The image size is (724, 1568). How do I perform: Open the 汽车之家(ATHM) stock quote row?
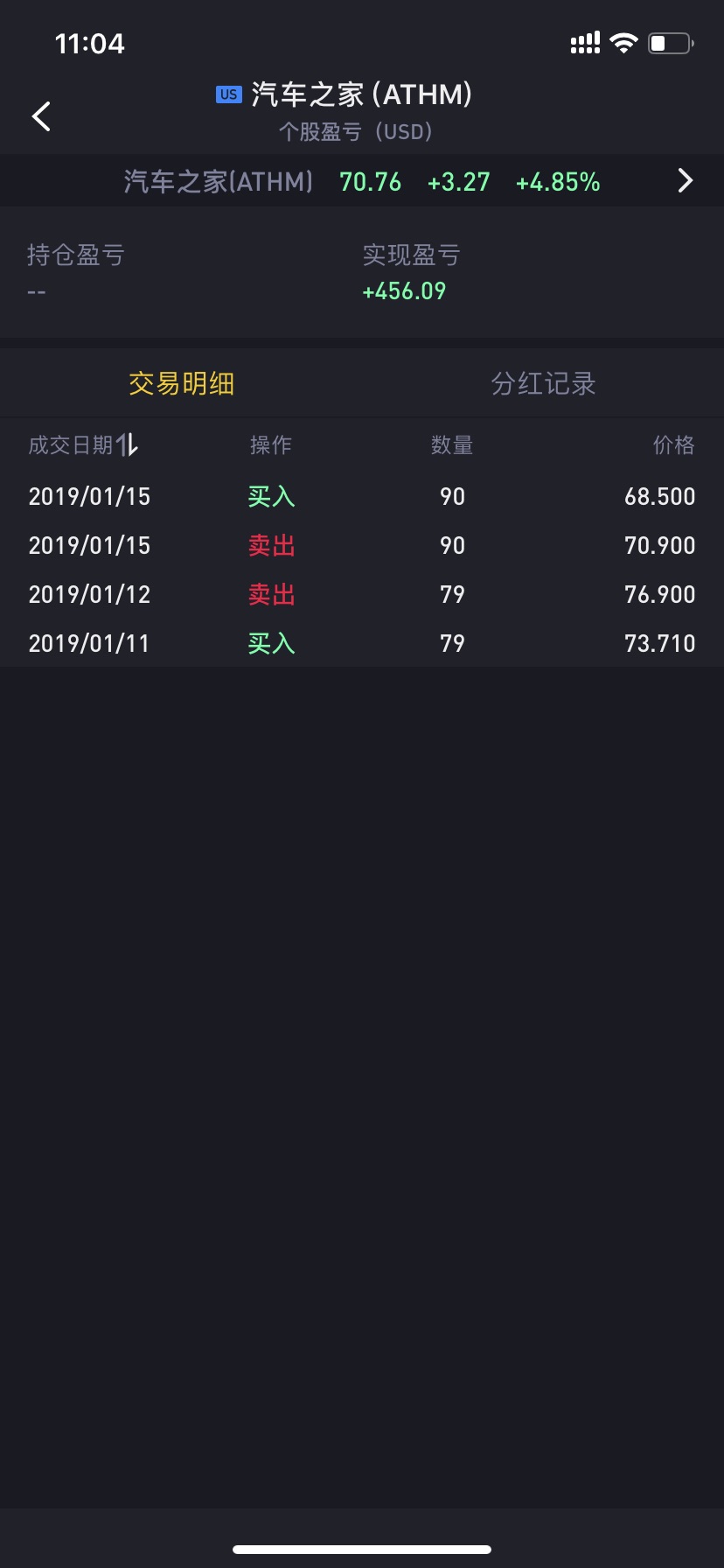[x=362, y=182]
